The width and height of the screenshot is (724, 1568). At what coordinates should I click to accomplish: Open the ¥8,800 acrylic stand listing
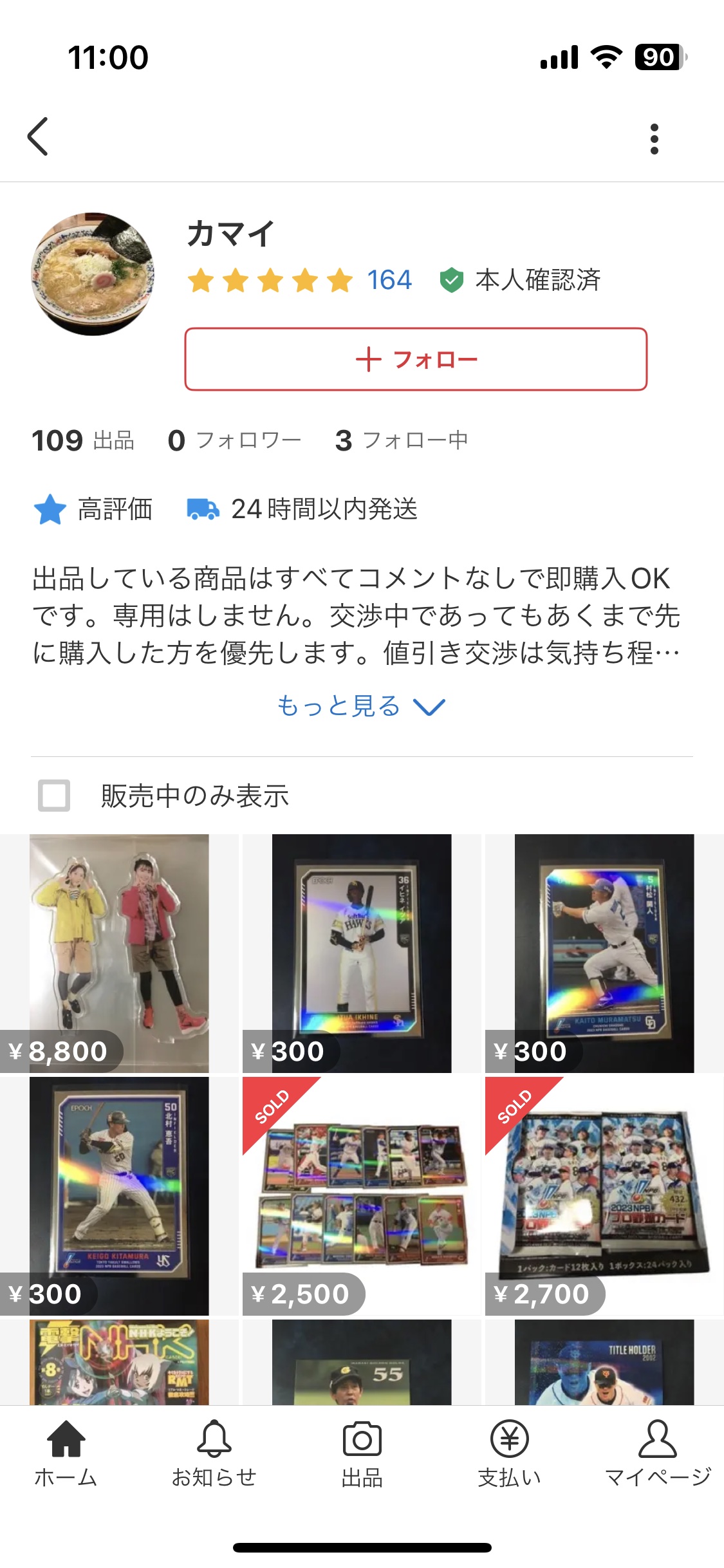[x=119, y=953]
